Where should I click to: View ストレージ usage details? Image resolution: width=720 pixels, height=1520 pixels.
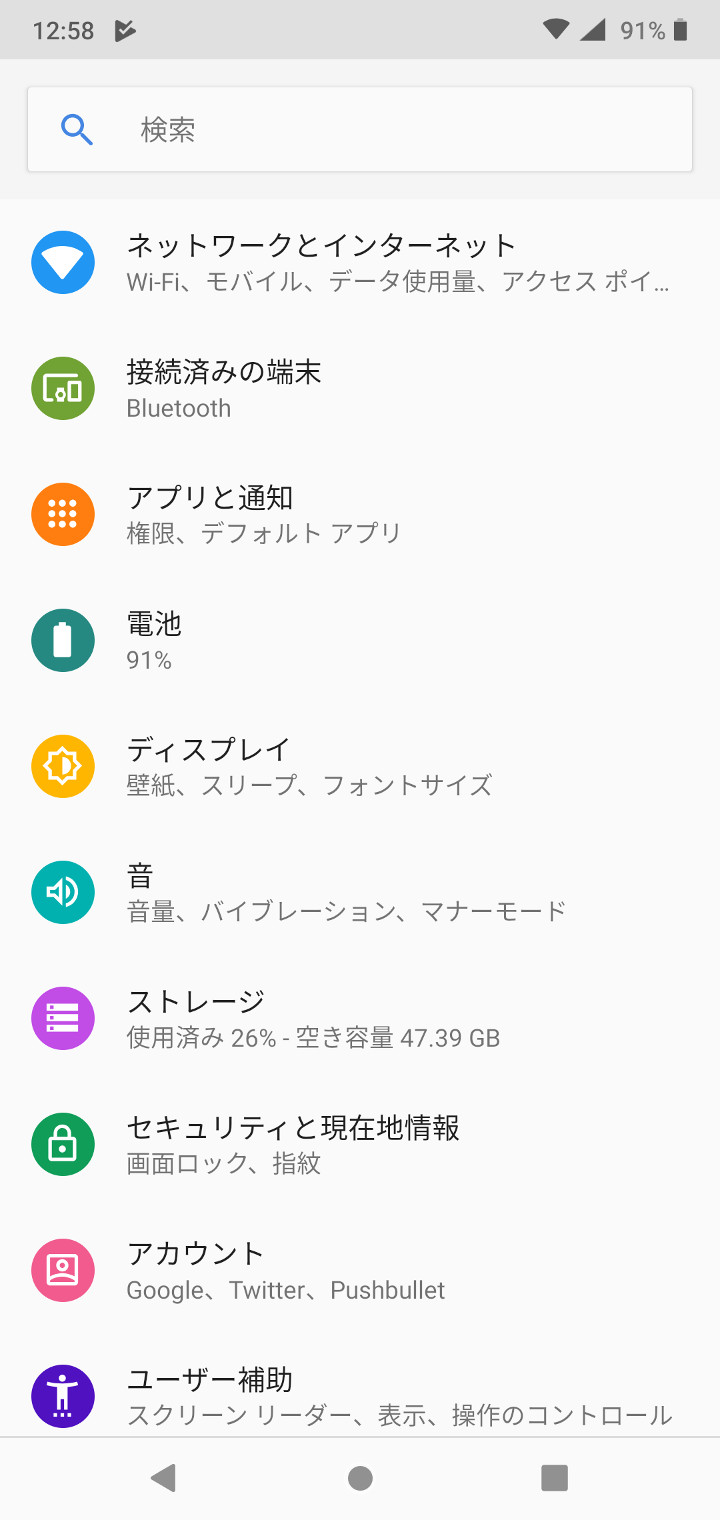[360, 1018]
